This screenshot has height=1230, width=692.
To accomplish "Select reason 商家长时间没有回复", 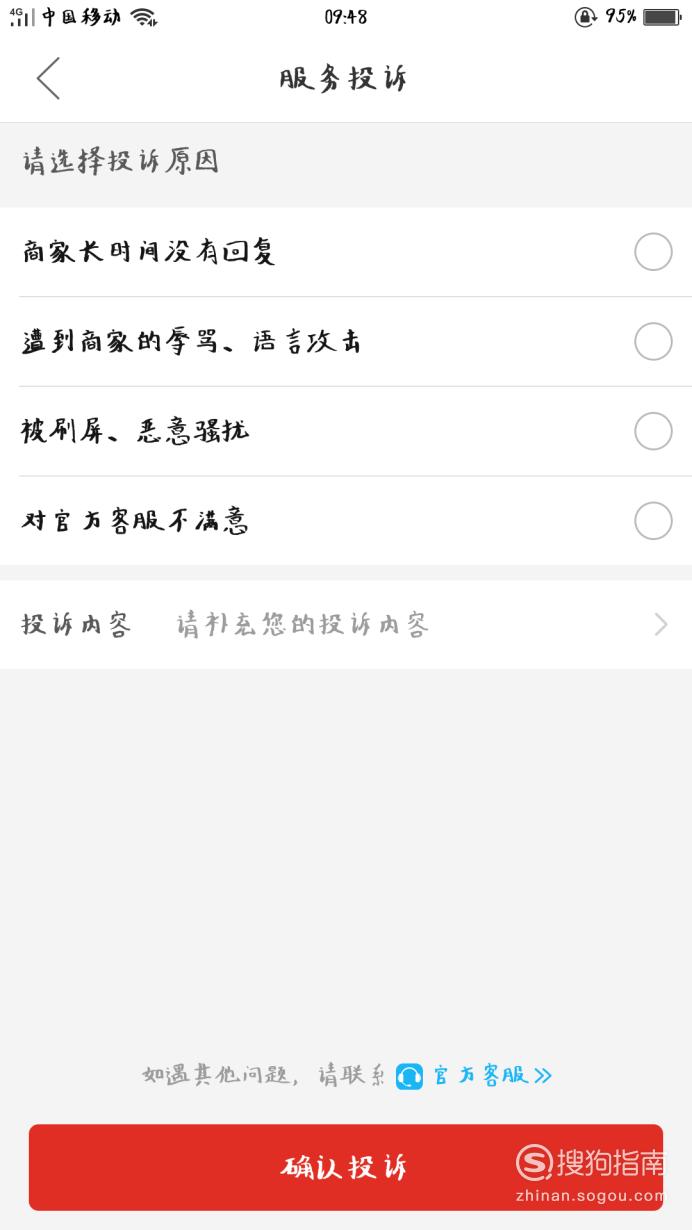I will (x=346, y=252).
